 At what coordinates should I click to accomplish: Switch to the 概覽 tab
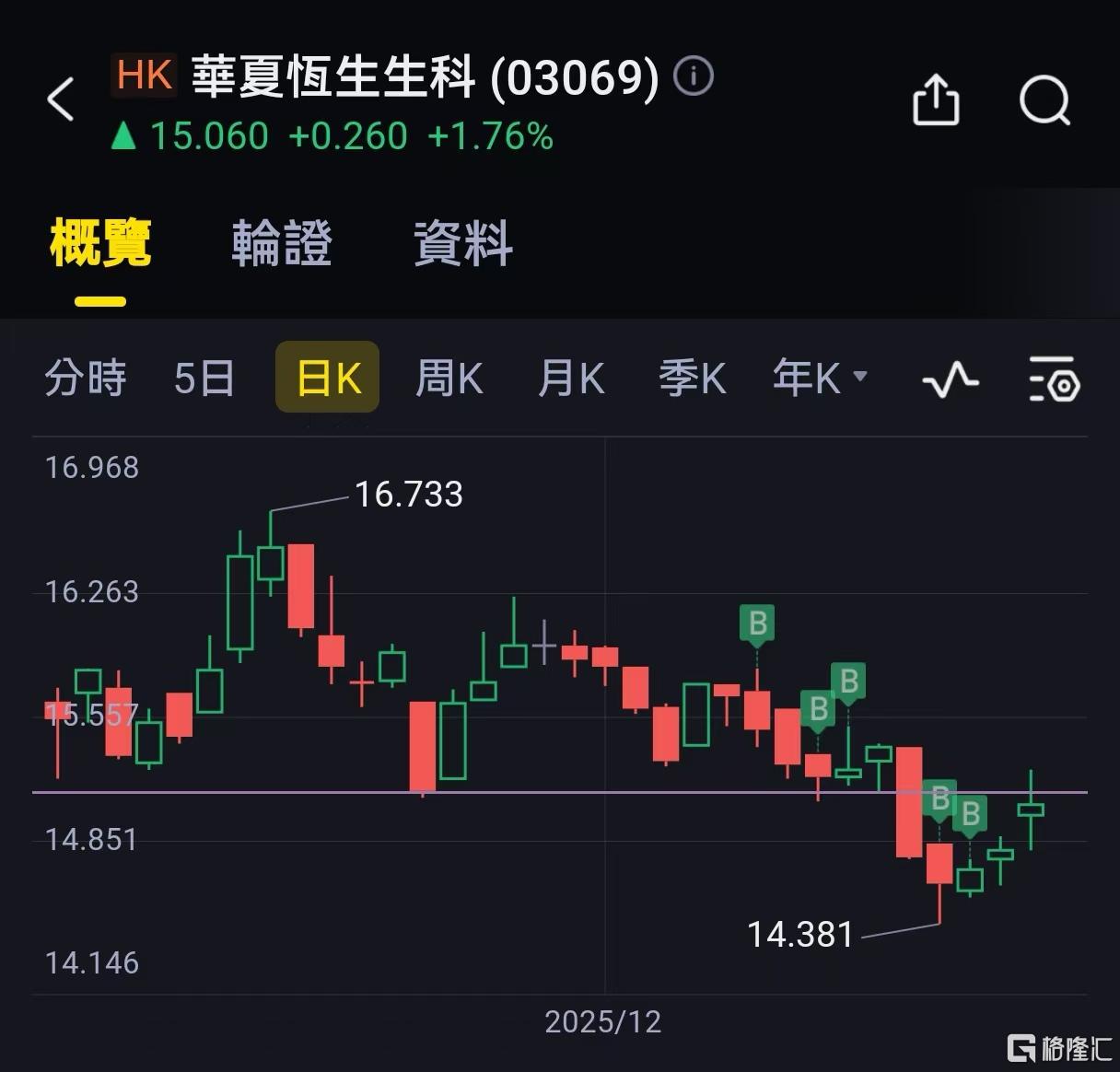[100, 243]
